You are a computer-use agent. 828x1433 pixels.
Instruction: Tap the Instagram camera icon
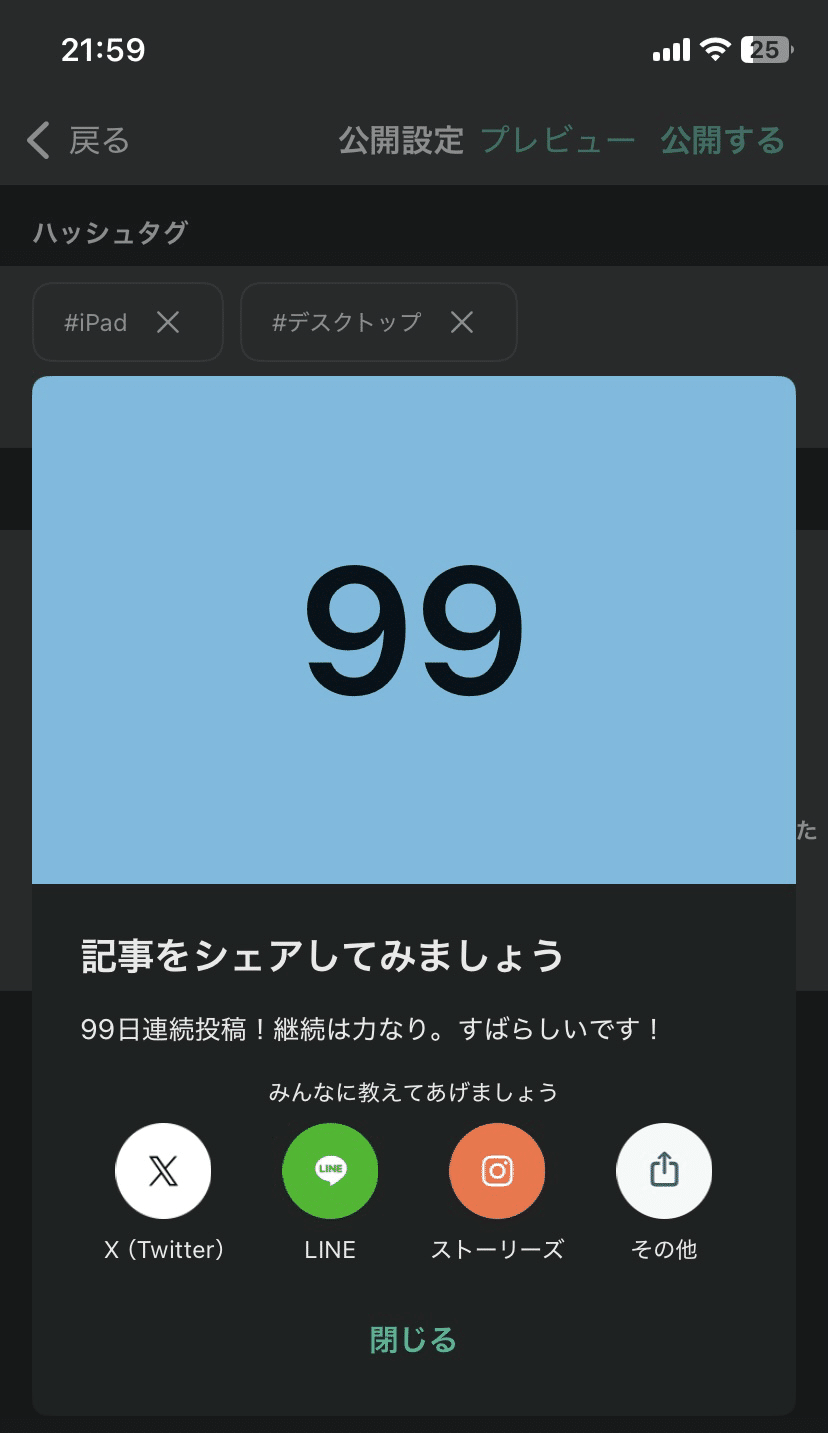coord(497,1170)
